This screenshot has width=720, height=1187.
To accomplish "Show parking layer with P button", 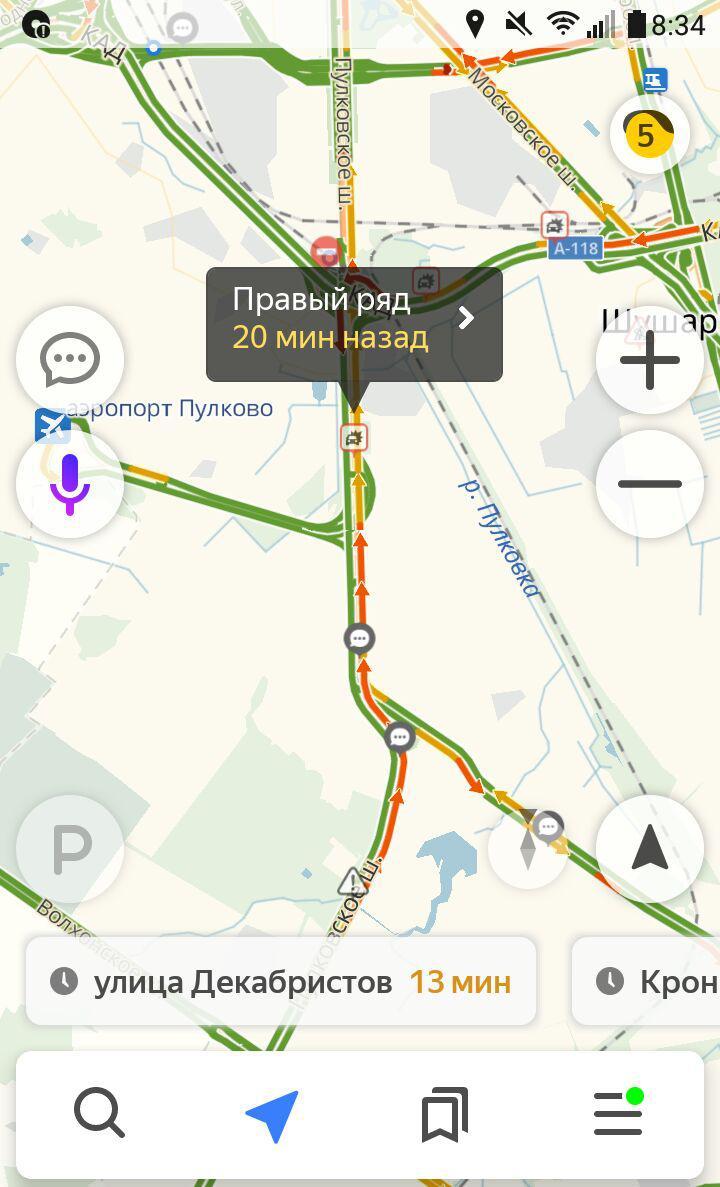I will (x=70, y=849).
